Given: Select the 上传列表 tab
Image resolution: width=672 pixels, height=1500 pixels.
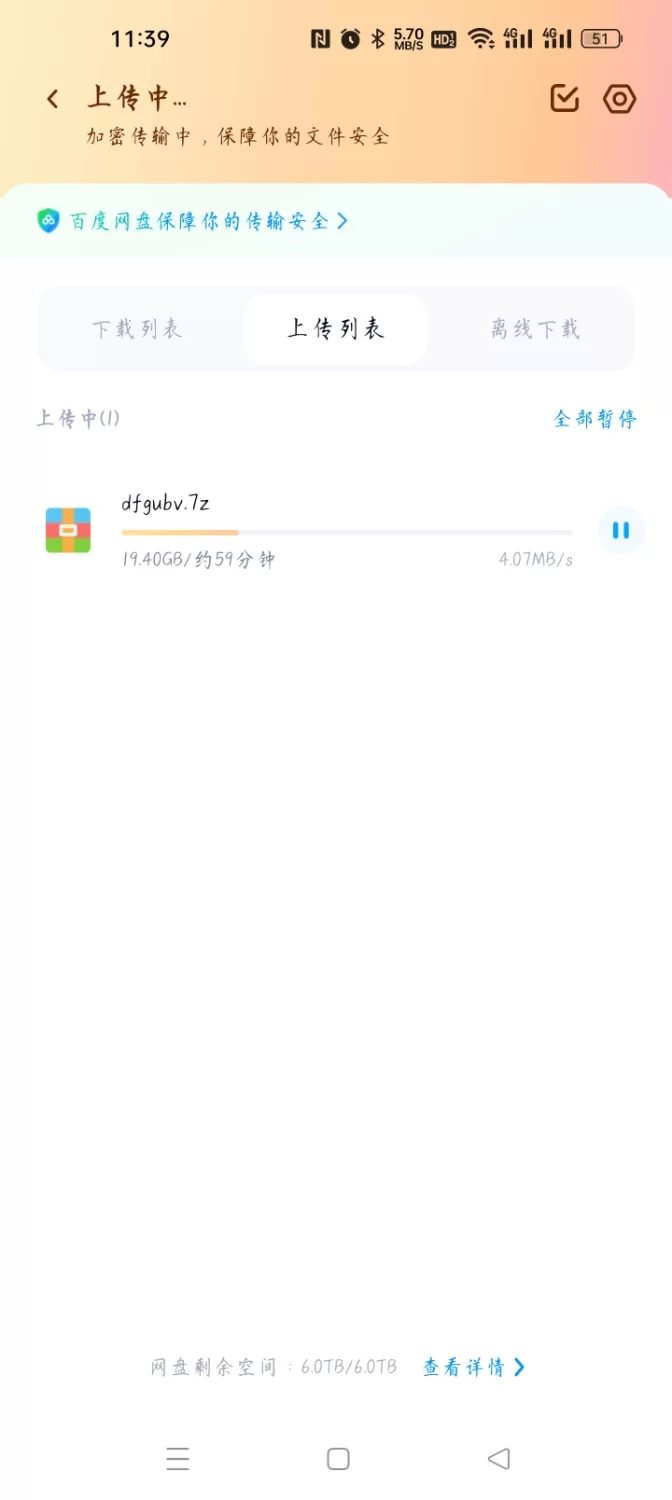Looking at the screenshot, I should (336, 329).
